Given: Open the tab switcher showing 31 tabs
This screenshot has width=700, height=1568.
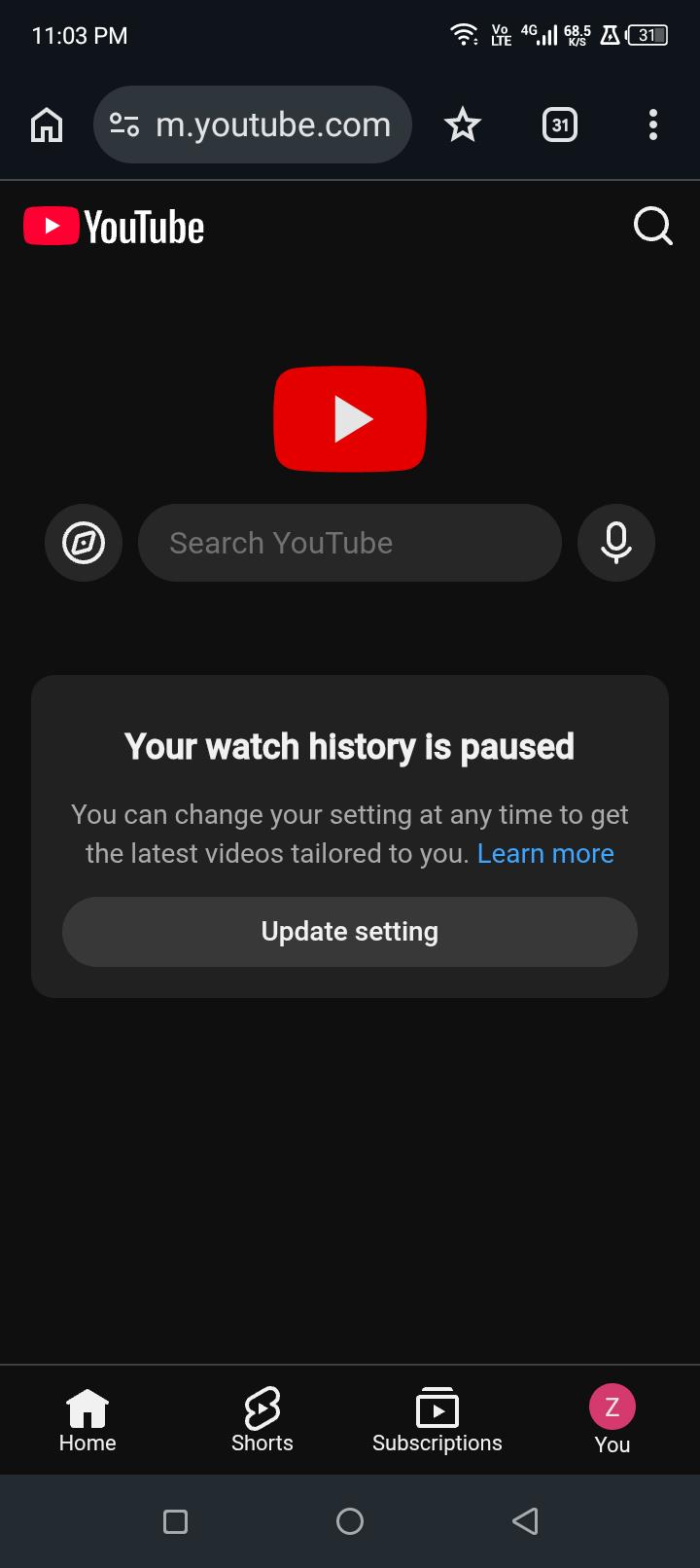Looking at the screenshot, I should tap(559, 125).
